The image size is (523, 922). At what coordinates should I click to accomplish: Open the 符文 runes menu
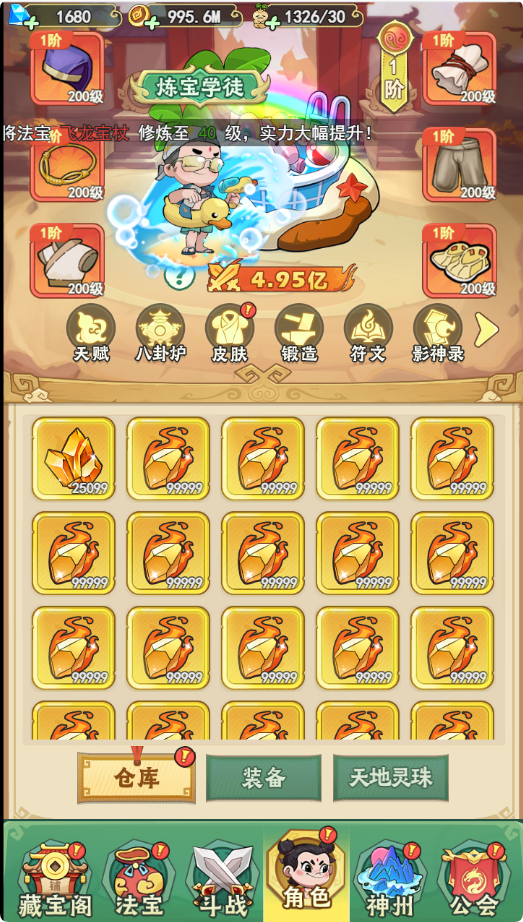368,332
